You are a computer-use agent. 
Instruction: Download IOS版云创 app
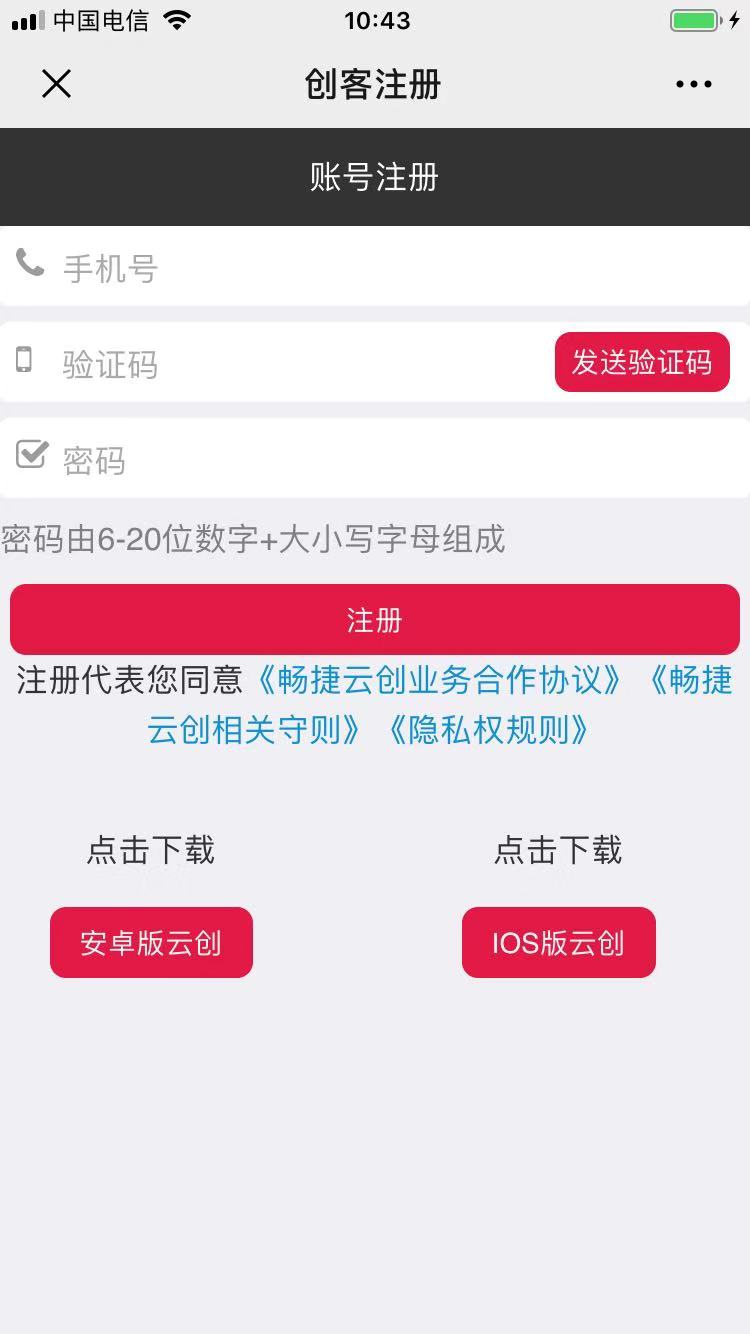point(558,943)
